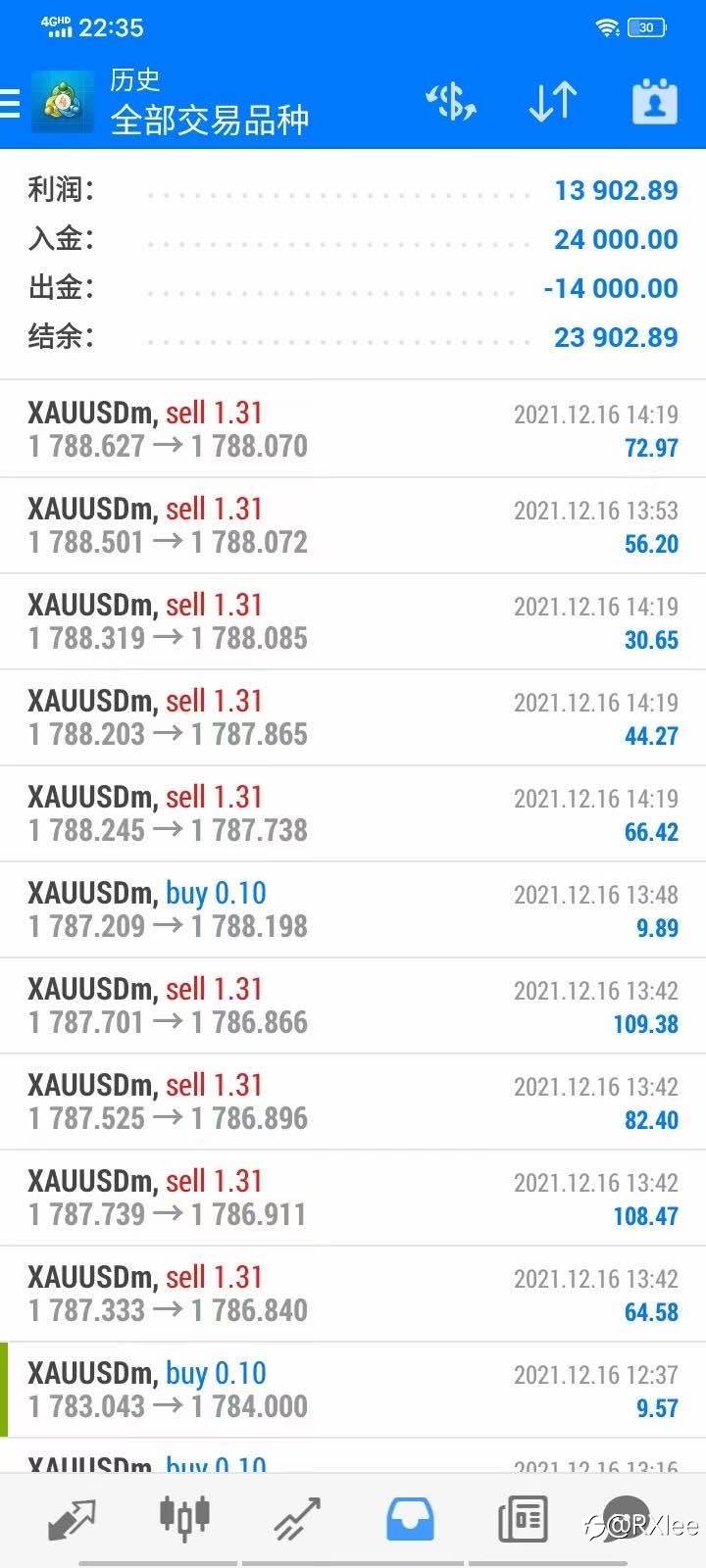This screenshot has height=1568, width=706.
Task: Open the sell trade with profit 66.42
Action: 353,813
